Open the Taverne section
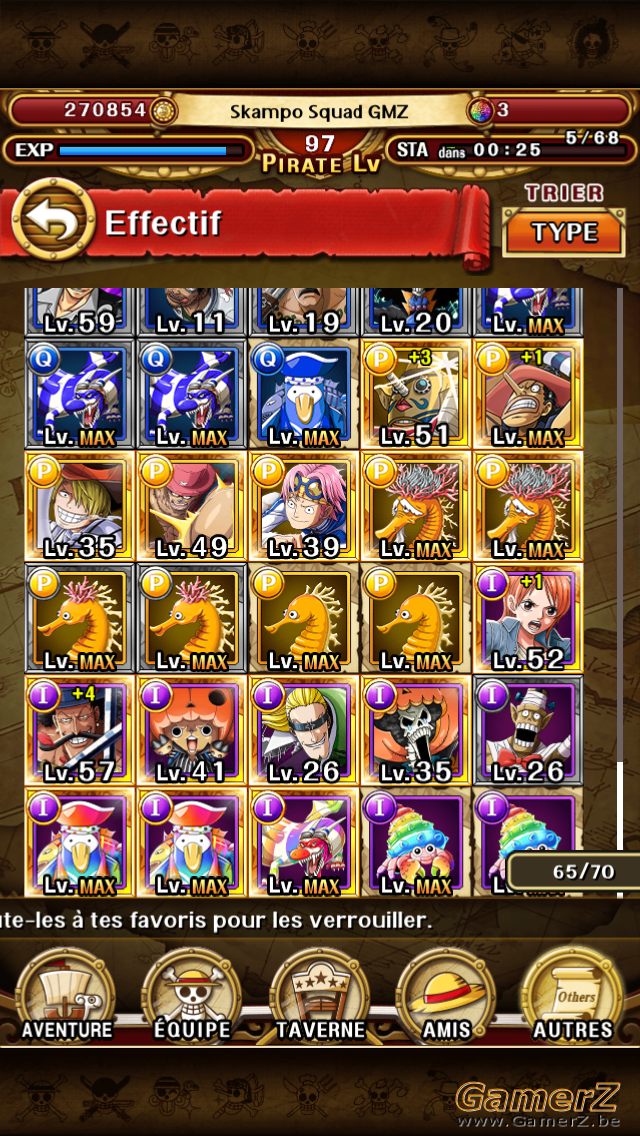This screenshot has height=1136, width=640. [x=320, y=994]
